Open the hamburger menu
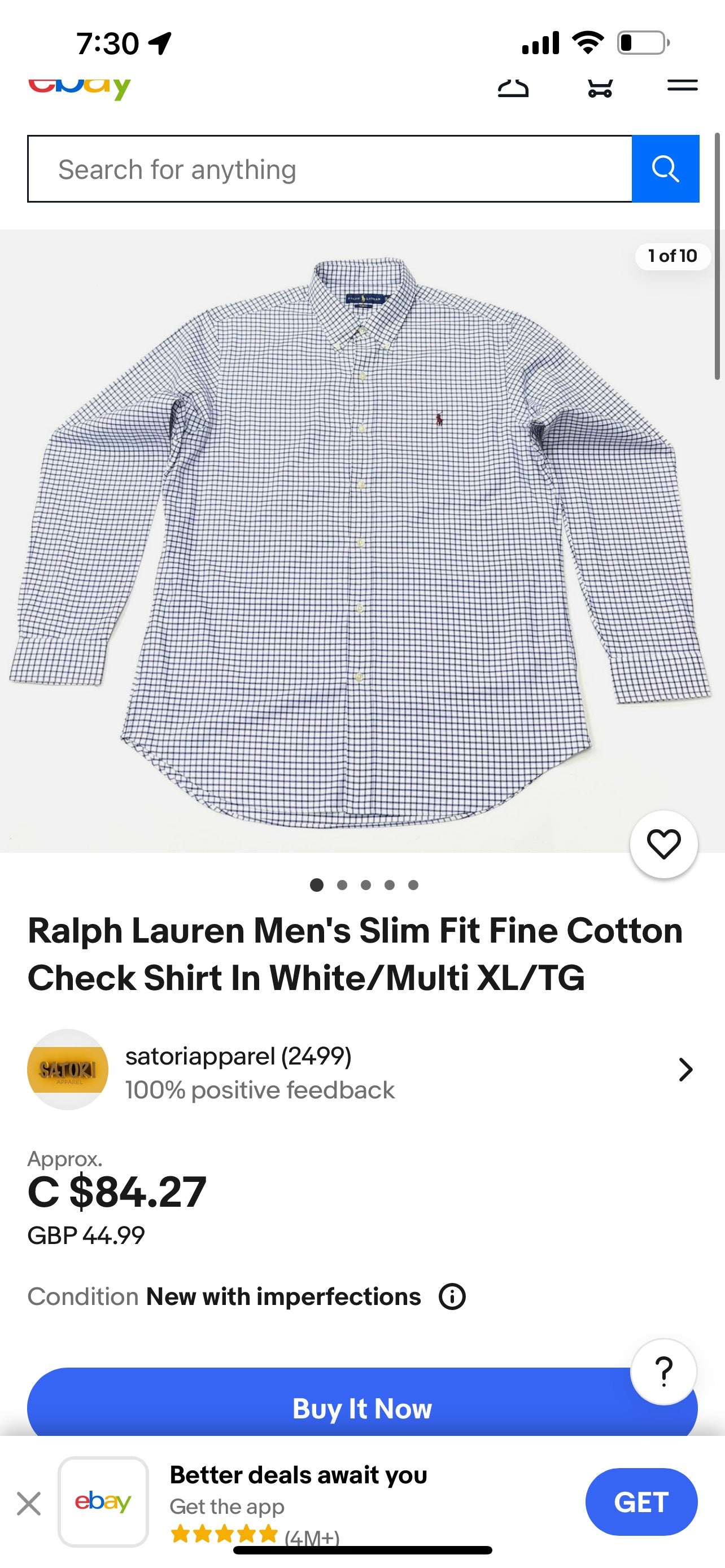This screenshot has height=1568, width=725. [682, 86]
